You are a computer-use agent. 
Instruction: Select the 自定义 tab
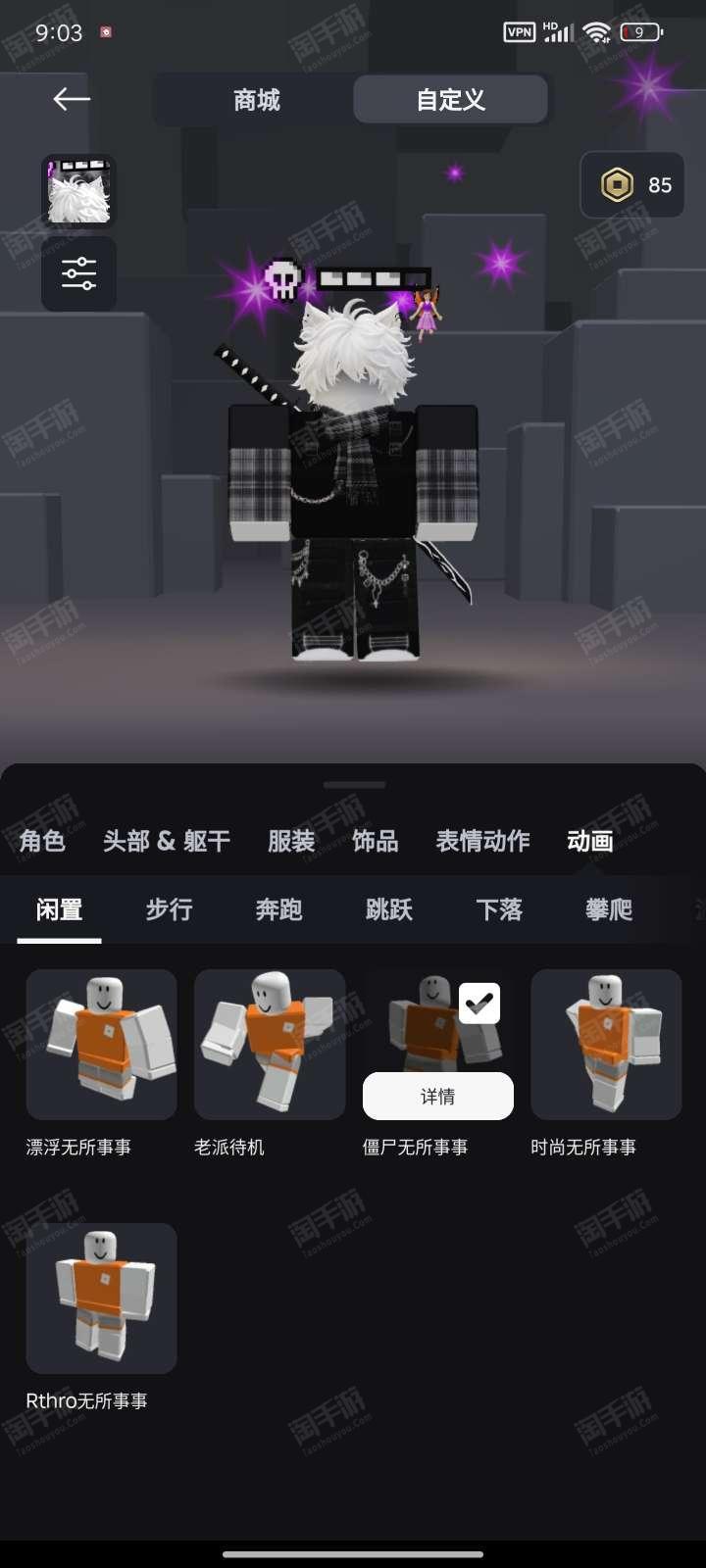point(450,100)
